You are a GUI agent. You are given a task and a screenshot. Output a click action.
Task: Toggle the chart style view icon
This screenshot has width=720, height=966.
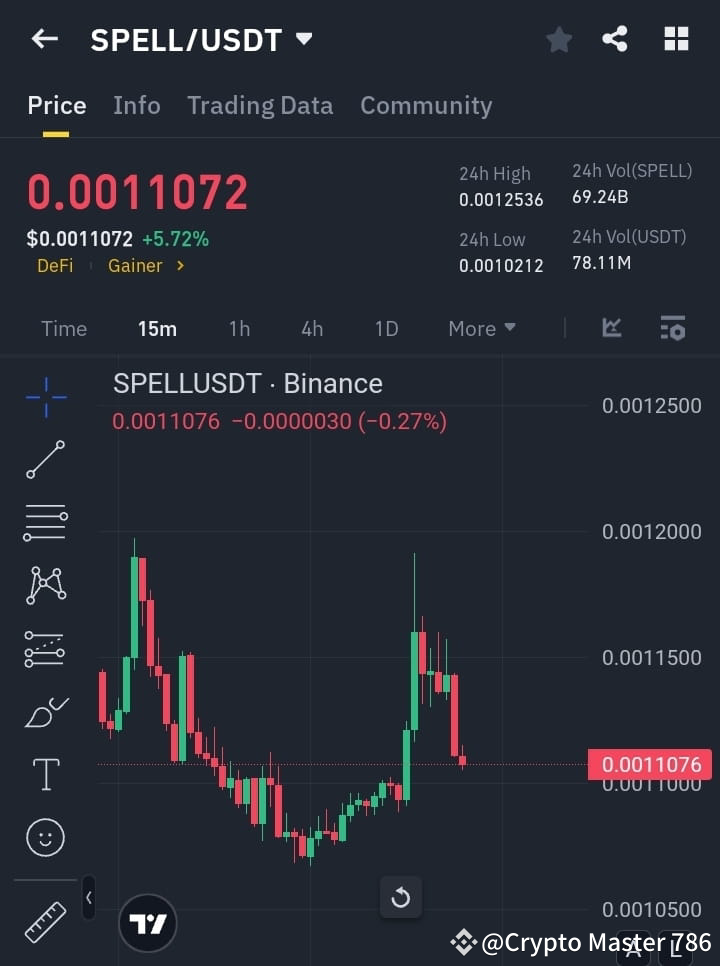pyautogui.click(x=611, y=328)
